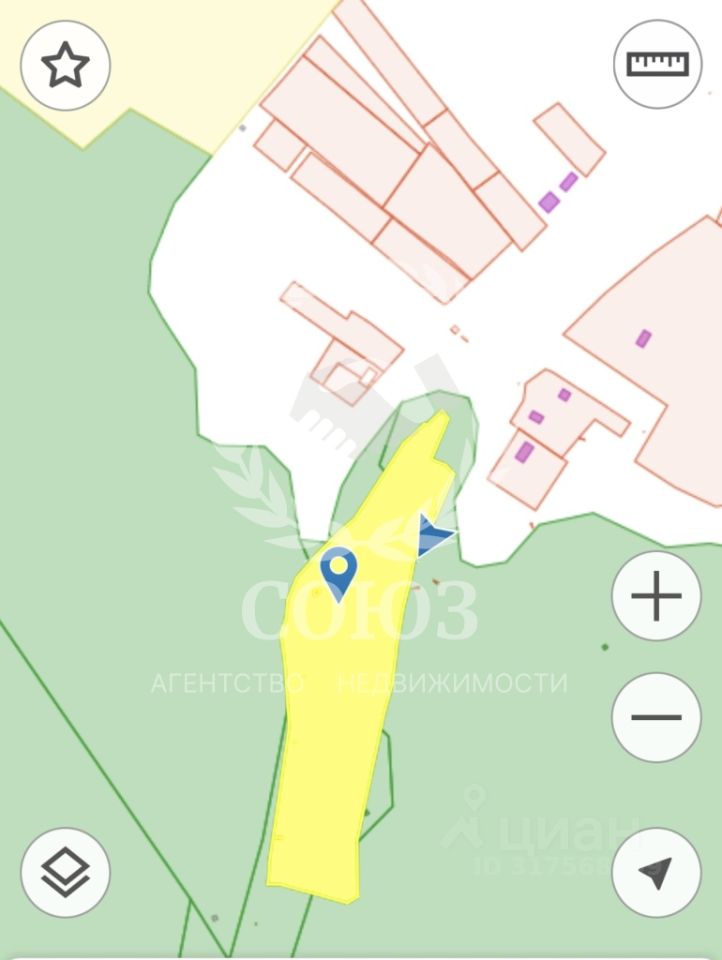Tap the blue location pin on the yellow plot

[x=339, y=571]
